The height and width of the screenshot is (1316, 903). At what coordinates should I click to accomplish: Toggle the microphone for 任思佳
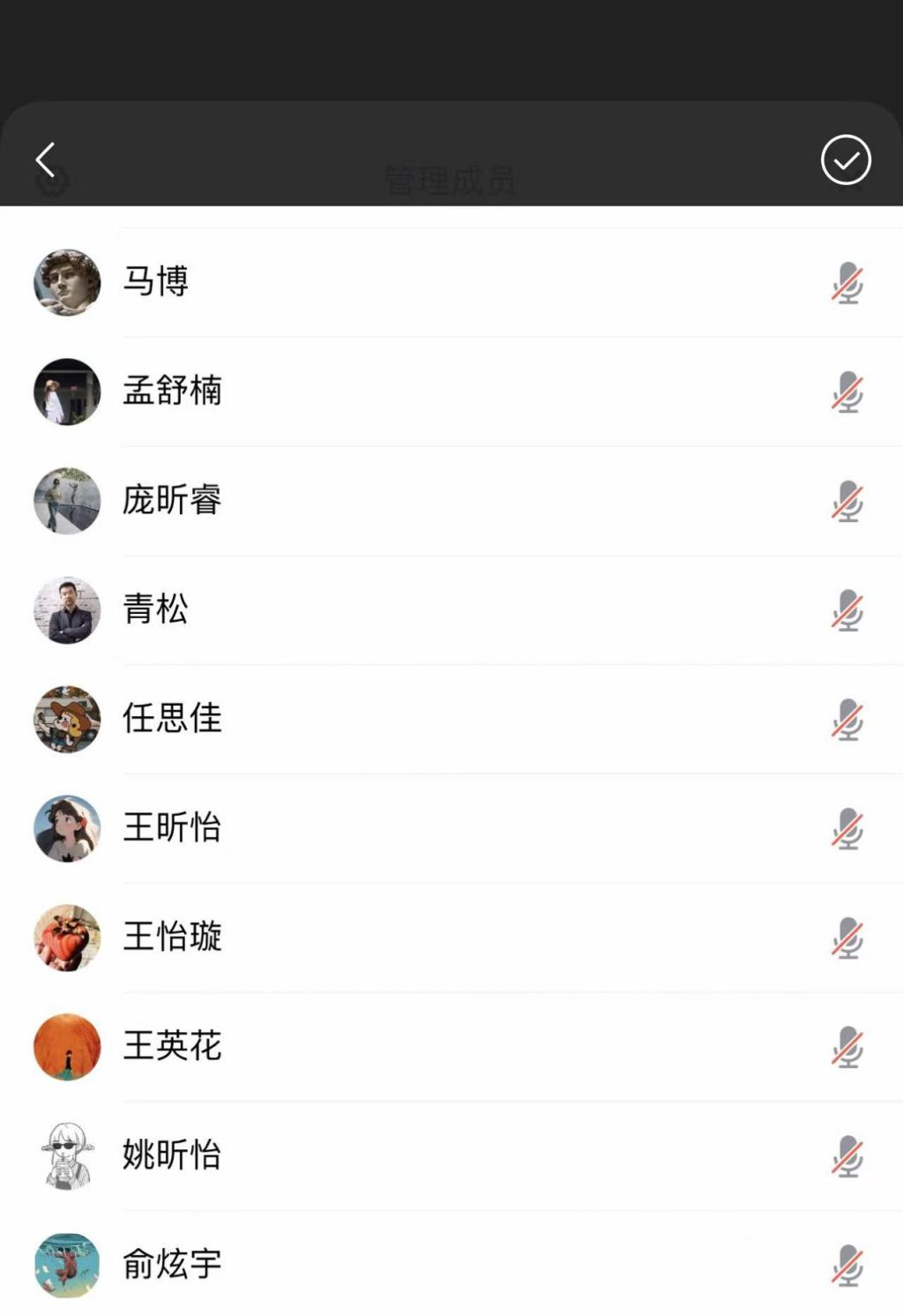click(x=847, y=720)
